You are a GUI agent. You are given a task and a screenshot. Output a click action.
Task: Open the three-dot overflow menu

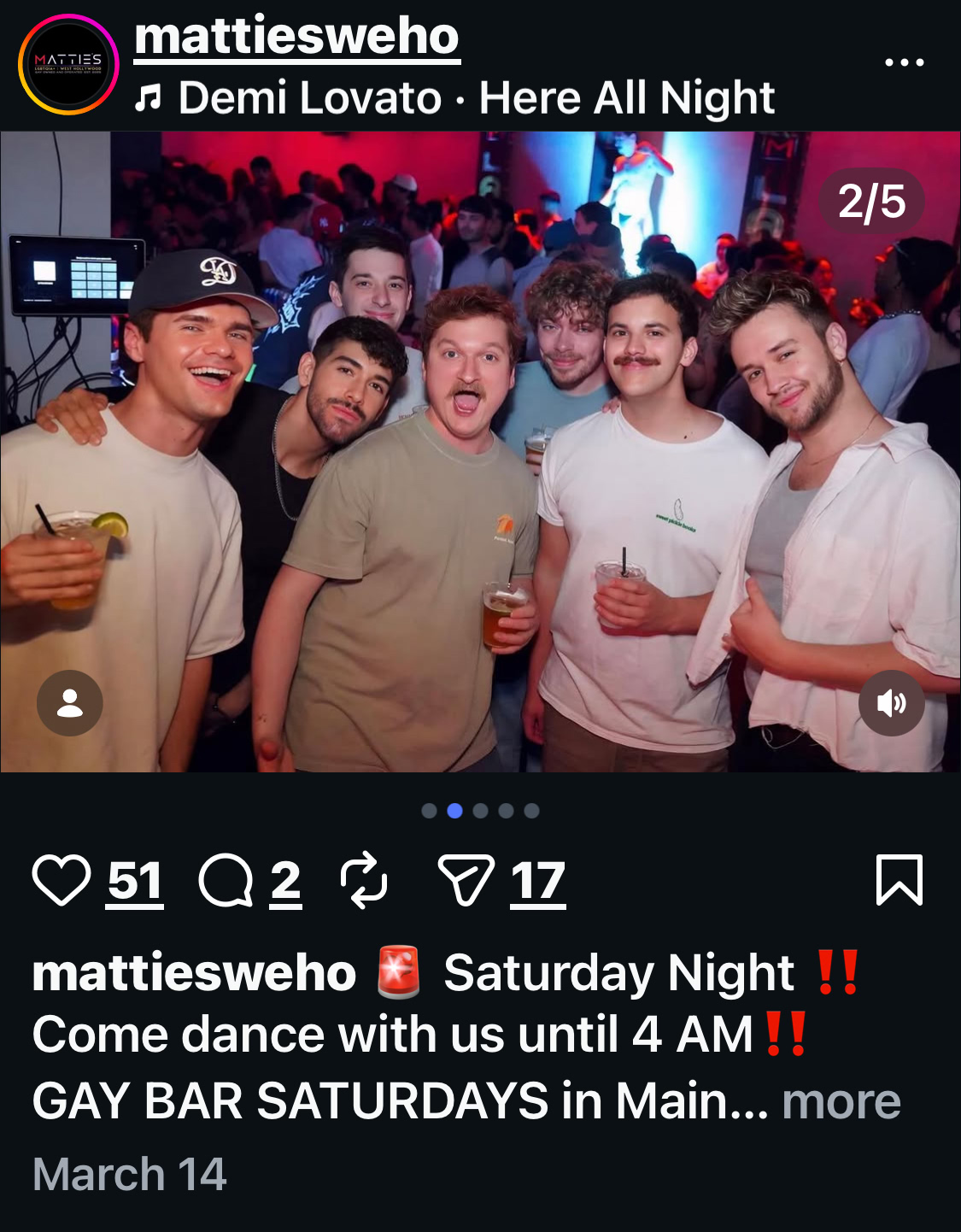904,62
